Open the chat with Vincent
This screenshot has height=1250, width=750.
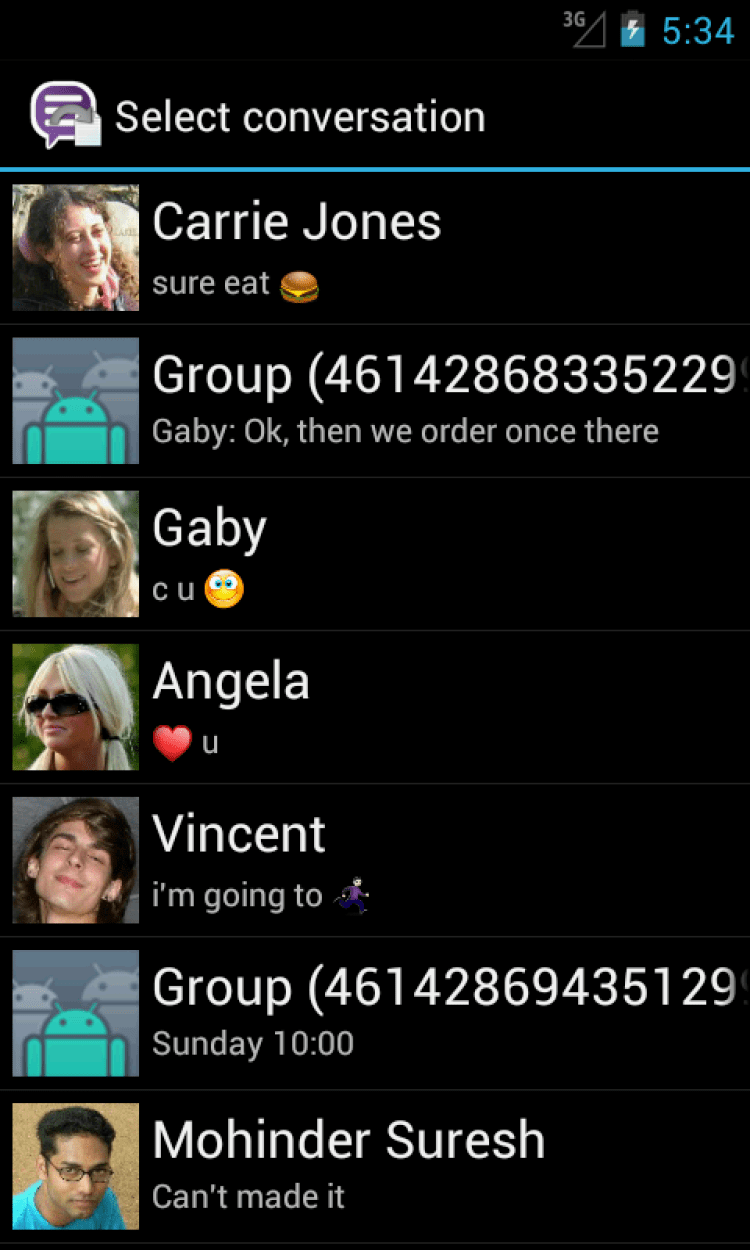(400, 860)
